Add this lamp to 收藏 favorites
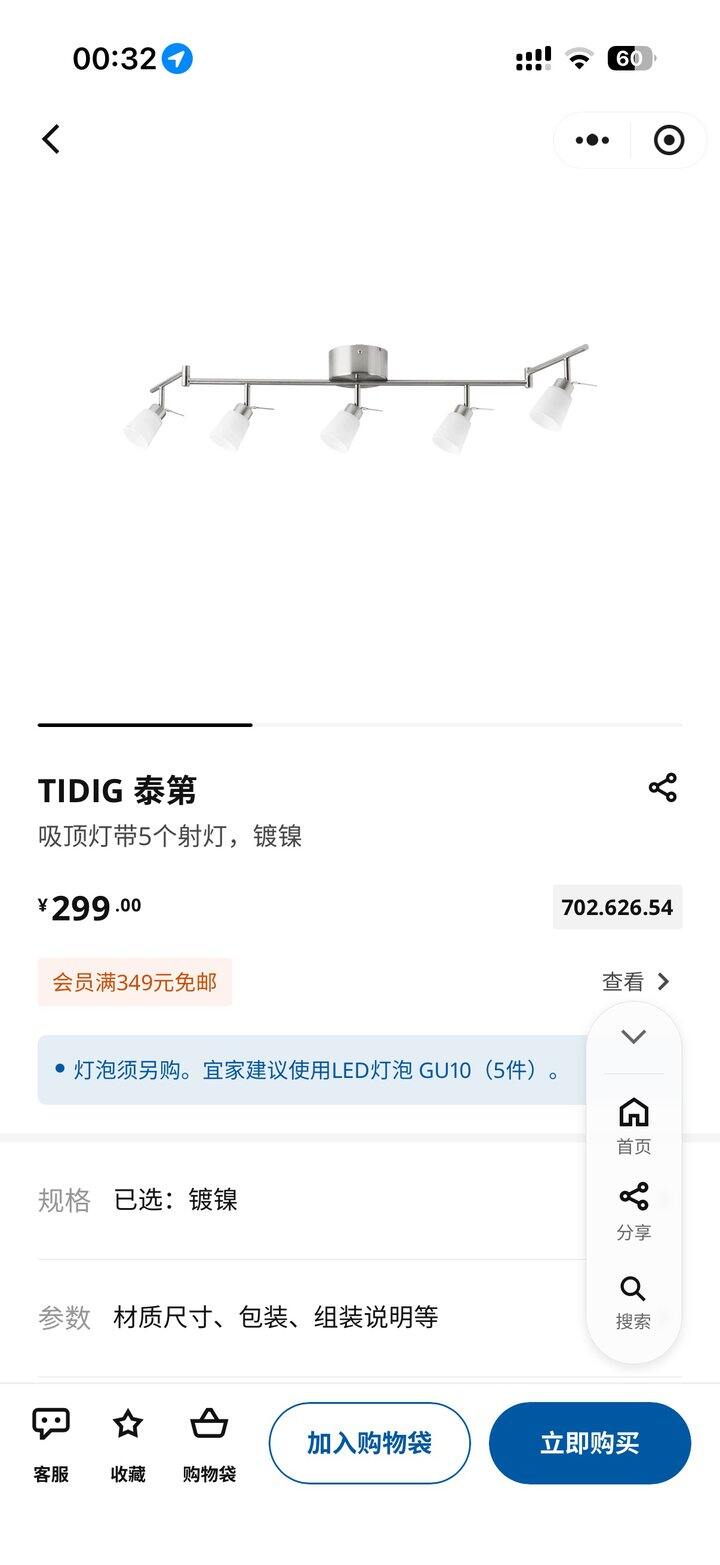 (128, 1443)
